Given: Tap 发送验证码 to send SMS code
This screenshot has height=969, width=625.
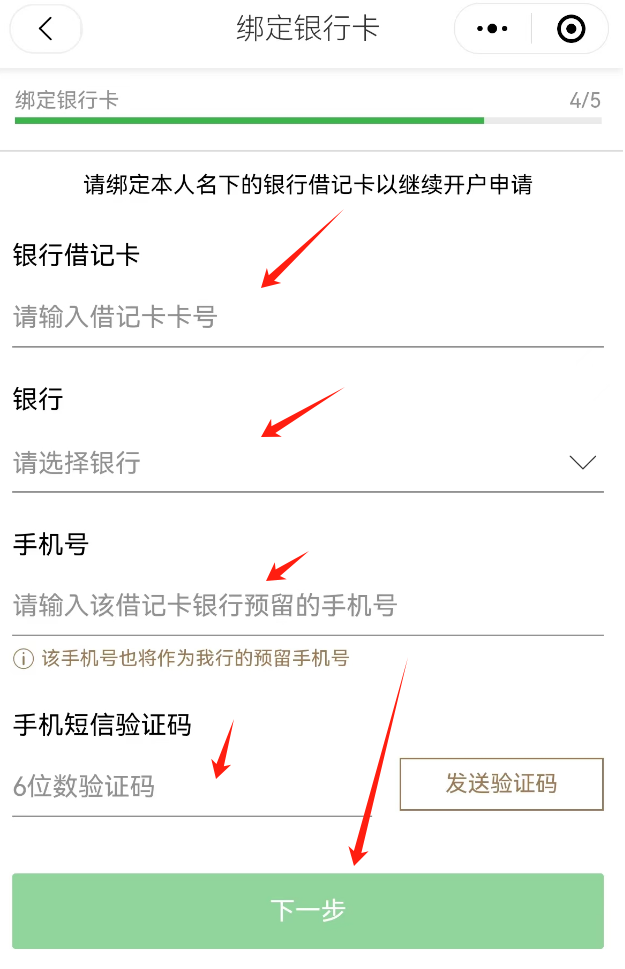Looking at the screenshot, I should pos(501,784).
